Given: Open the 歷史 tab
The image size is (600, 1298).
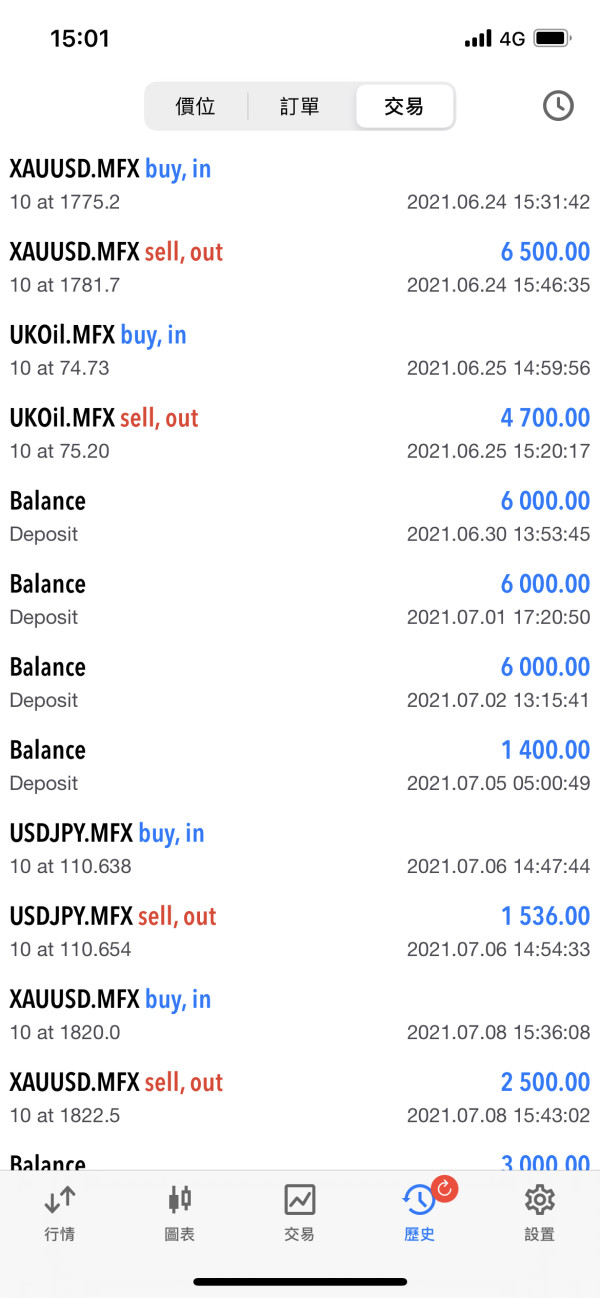Looking at the screenshot, I should (x=420, y=1212).
